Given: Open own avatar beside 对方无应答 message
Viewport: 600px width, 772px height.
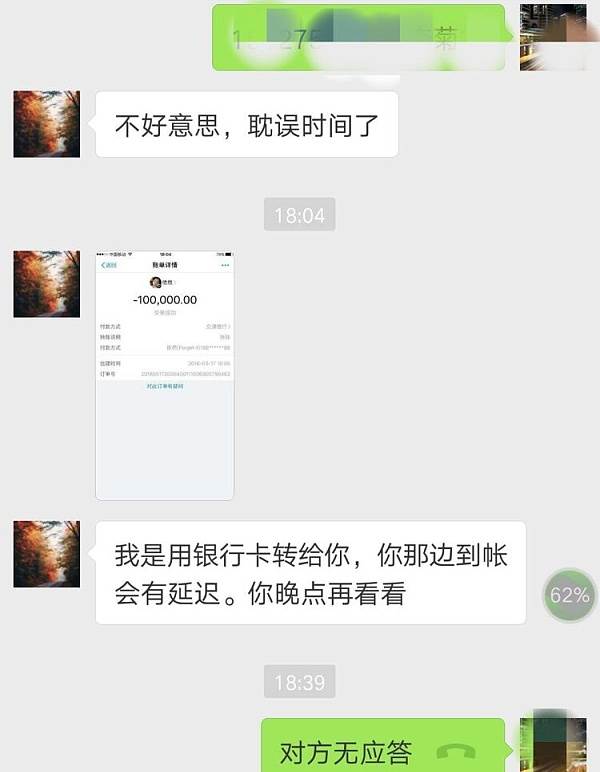Looking at the screenshot, I should 552,742.
